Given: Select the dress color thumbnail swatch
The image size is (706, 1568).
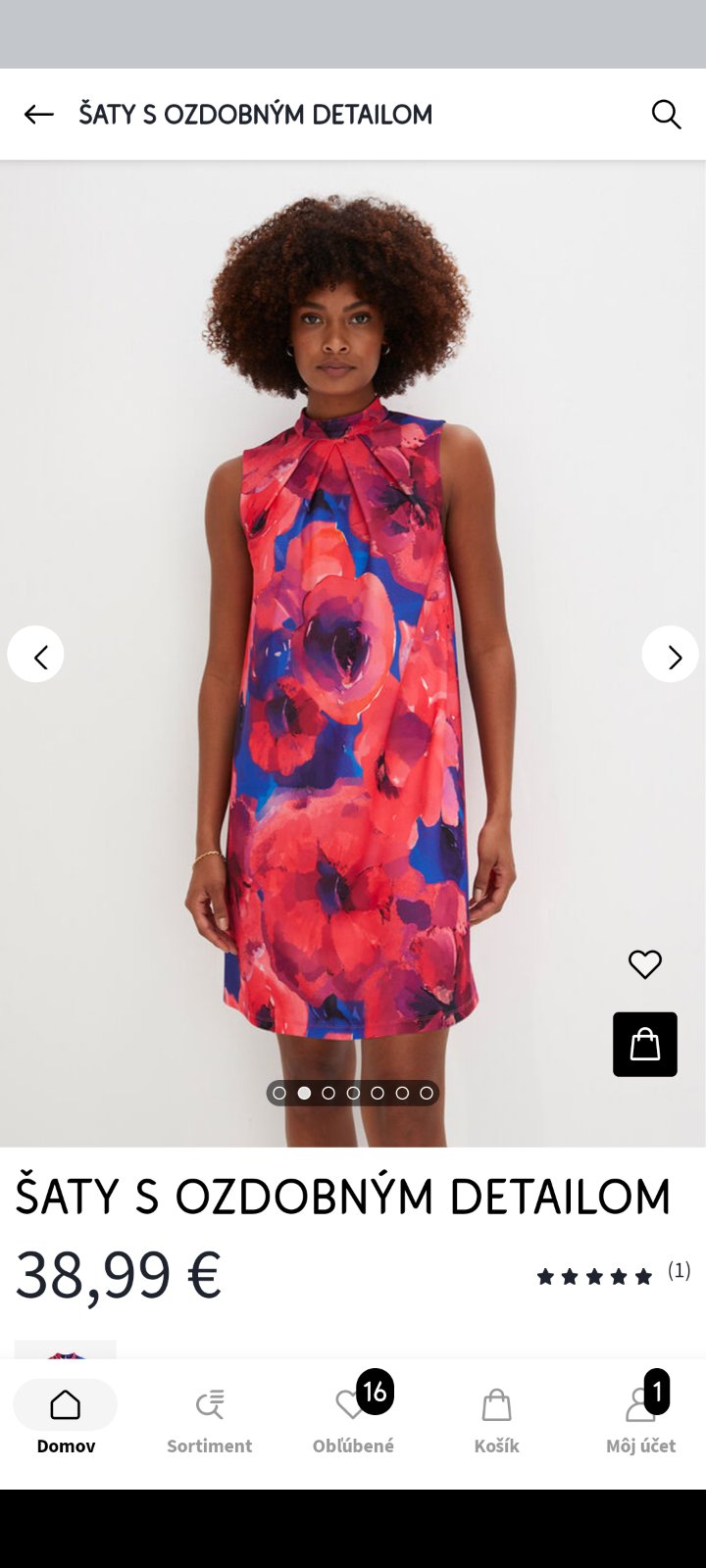Looking at the screenshot, I should tap(66, 1348).
